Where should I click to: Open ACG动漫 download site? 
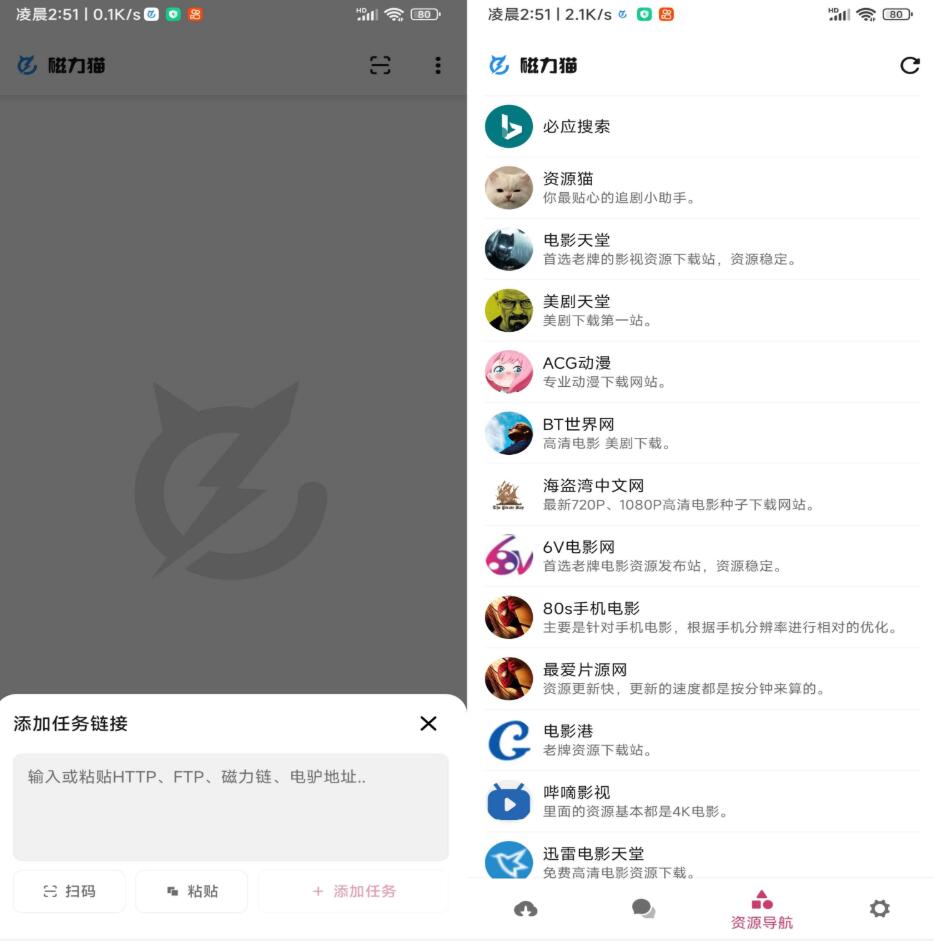pos(700,372)
